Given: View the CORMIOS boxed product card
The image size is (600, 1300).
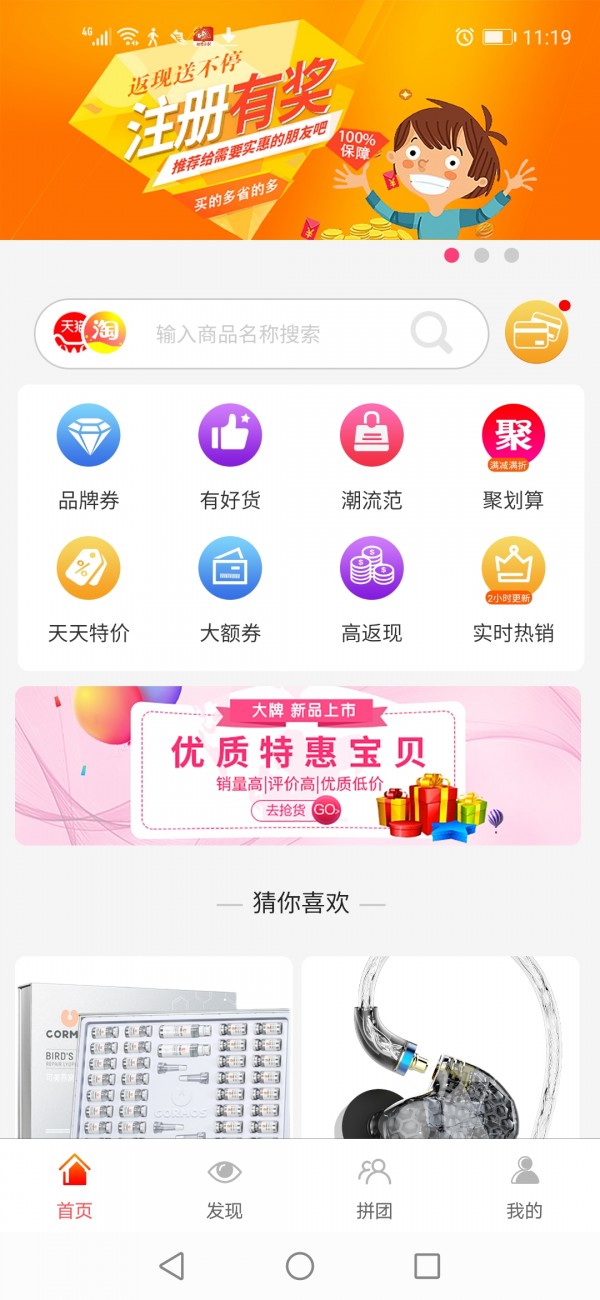Looking at the screenshot, I should pyautogui.click(x=154, y=1048).
